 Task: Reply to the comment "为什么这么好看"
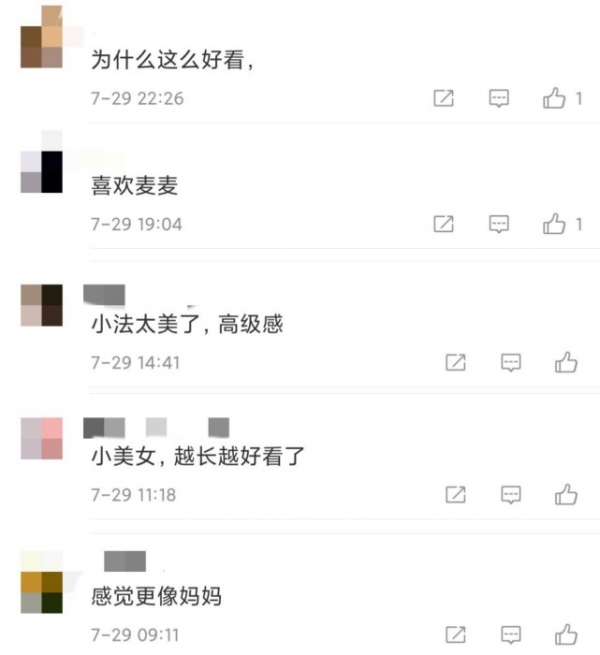499,98
